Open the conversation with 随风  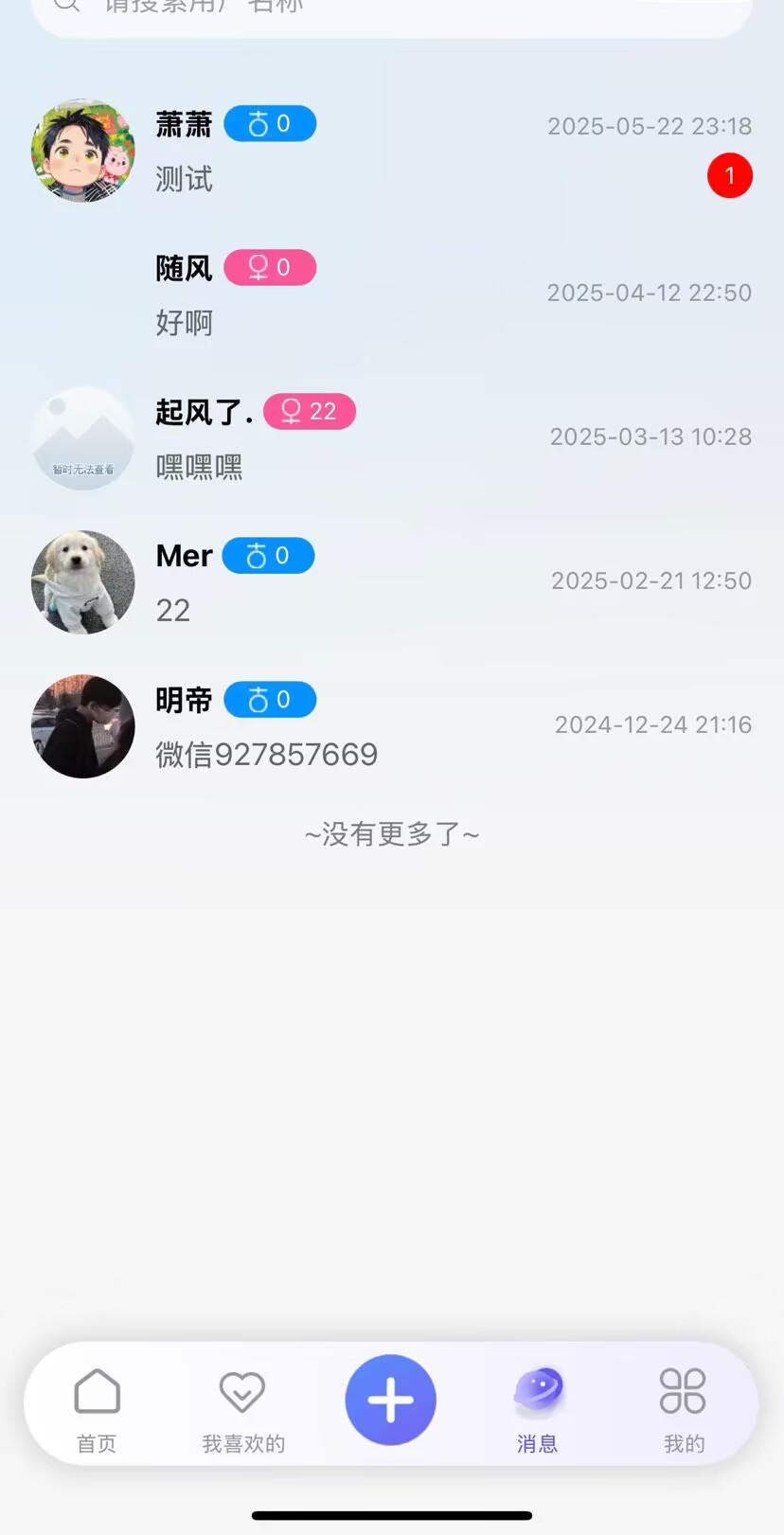pos(392,295)
